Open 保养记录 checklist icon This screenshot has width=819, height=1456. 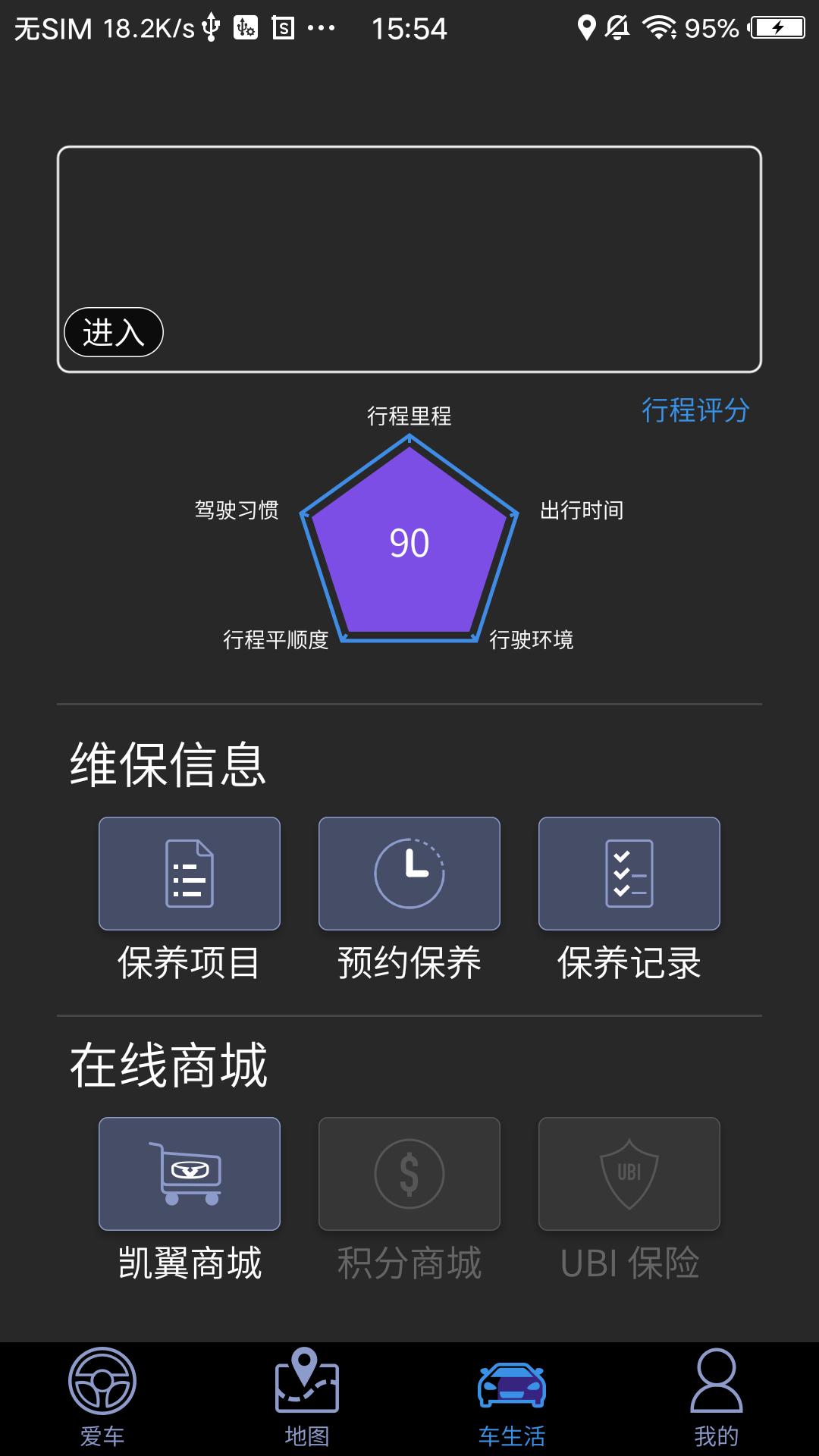pyautogui.click(x=629, y=874)
